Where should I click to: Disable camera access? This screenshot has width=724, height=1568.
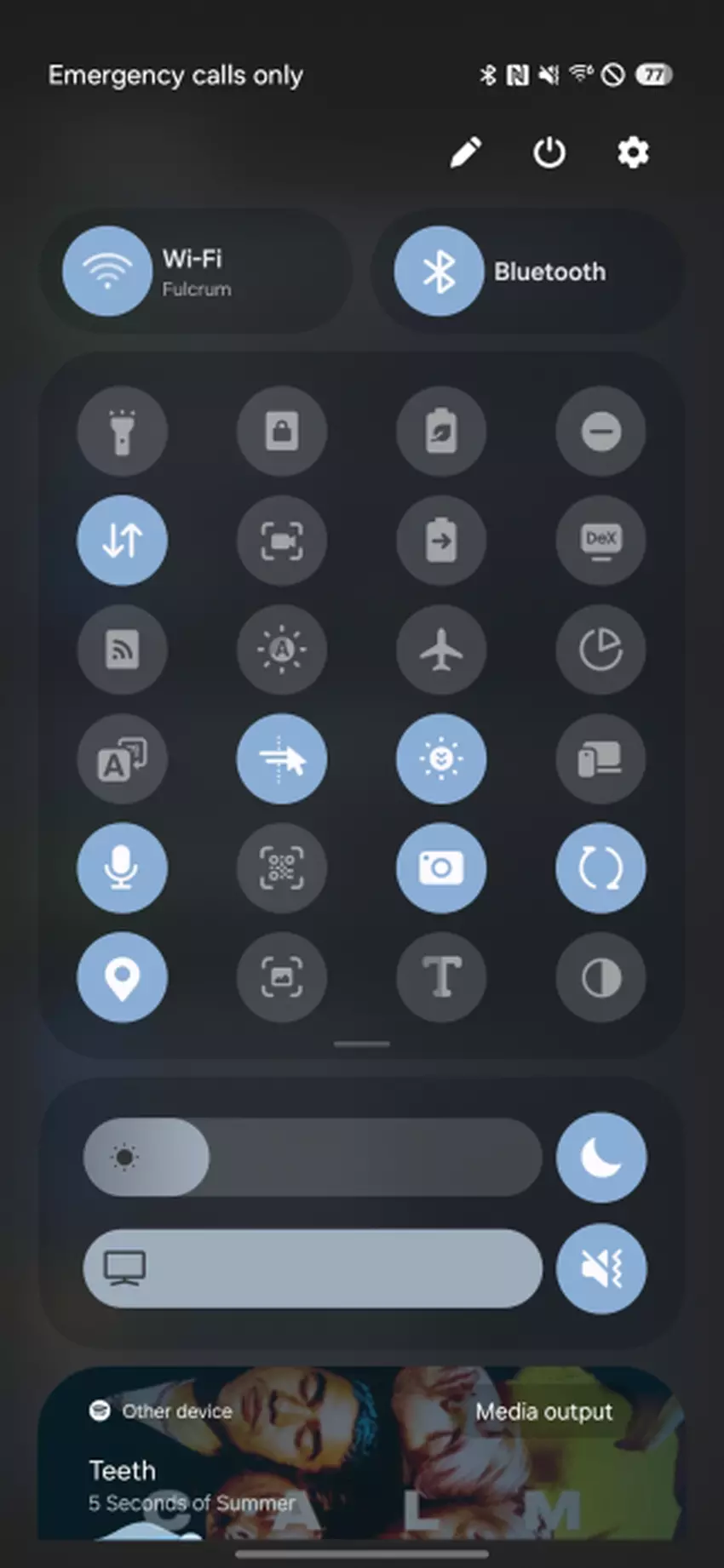click(x=441, y=867)
